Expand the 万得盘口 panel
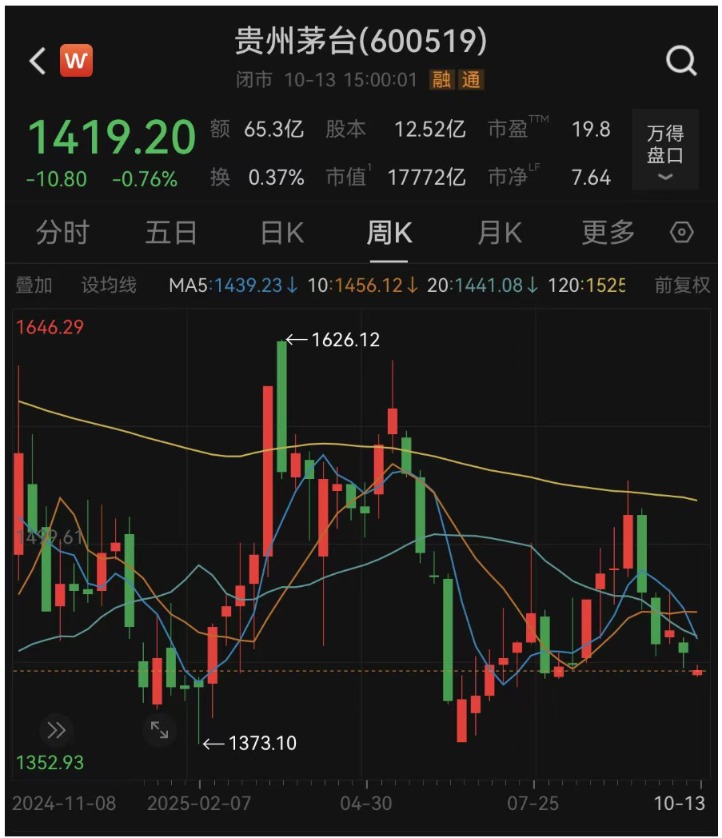The width and height of the screenshot is (722, 838). click(665, 155)
